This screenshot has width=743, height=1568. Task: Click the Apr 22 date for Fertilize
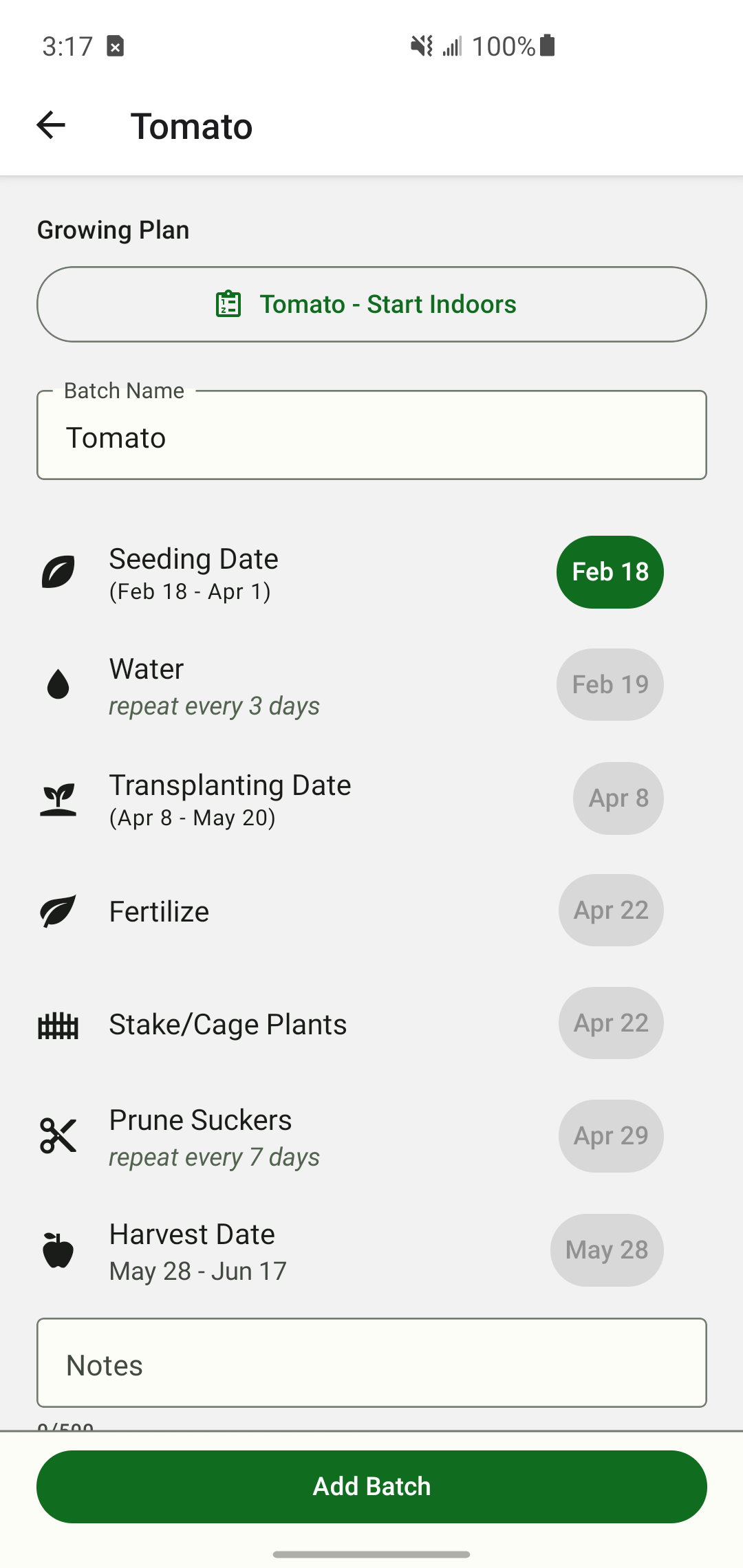[x=610, y=910]
